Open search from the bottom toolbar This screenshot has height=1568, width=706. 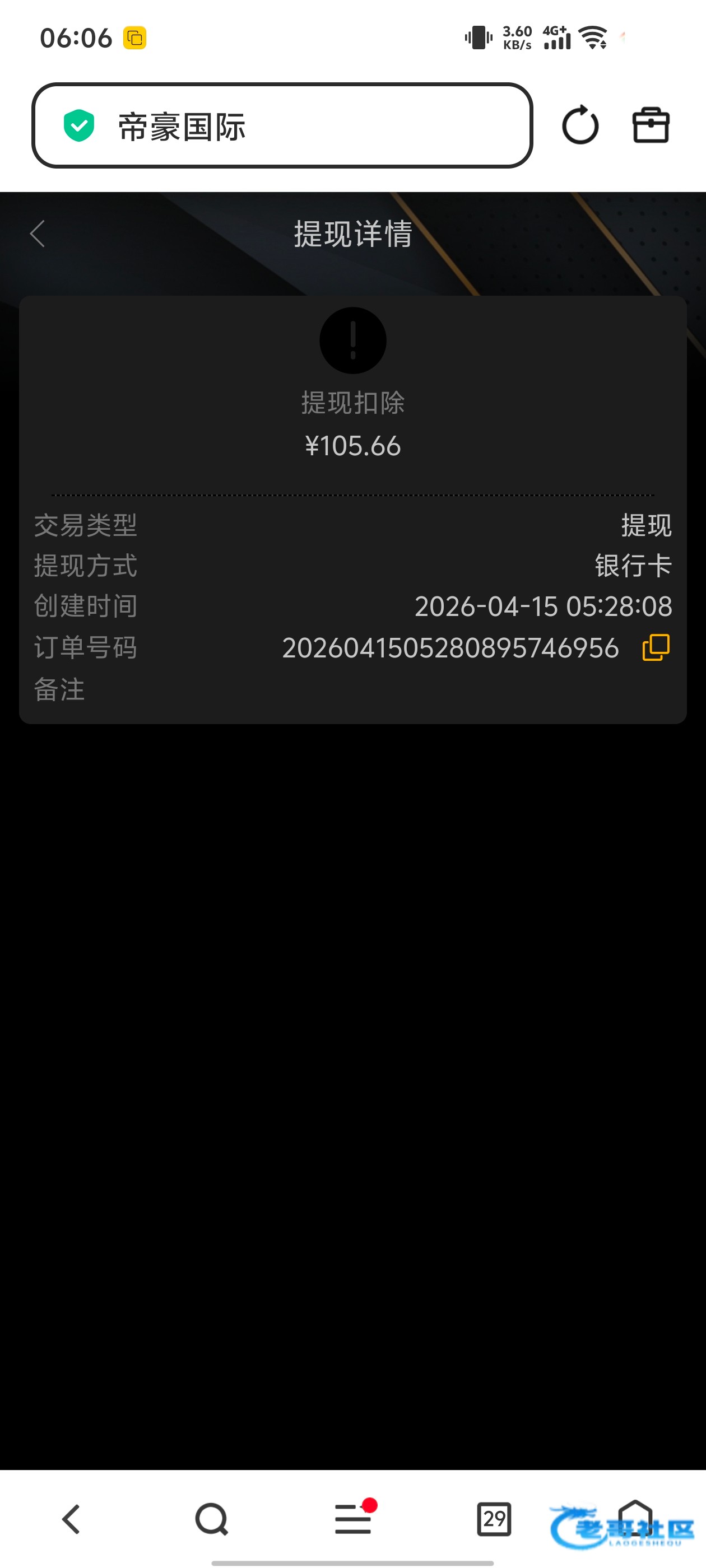tap(211, 1519)
